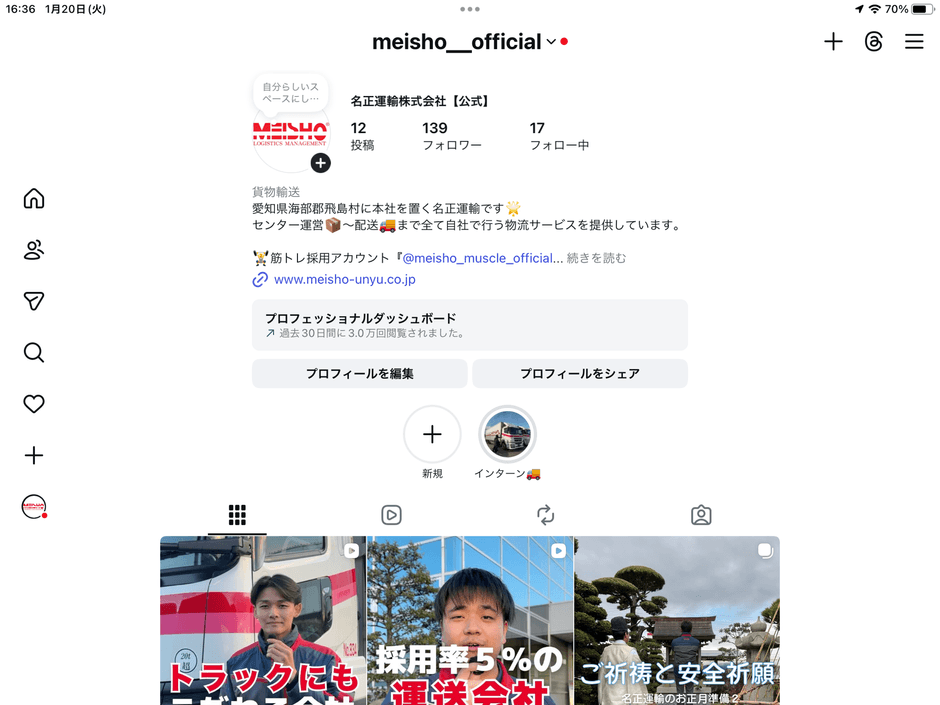The image size is (940, 705).
Task: Open Threads from the top bar
Action: coord(874,42)
